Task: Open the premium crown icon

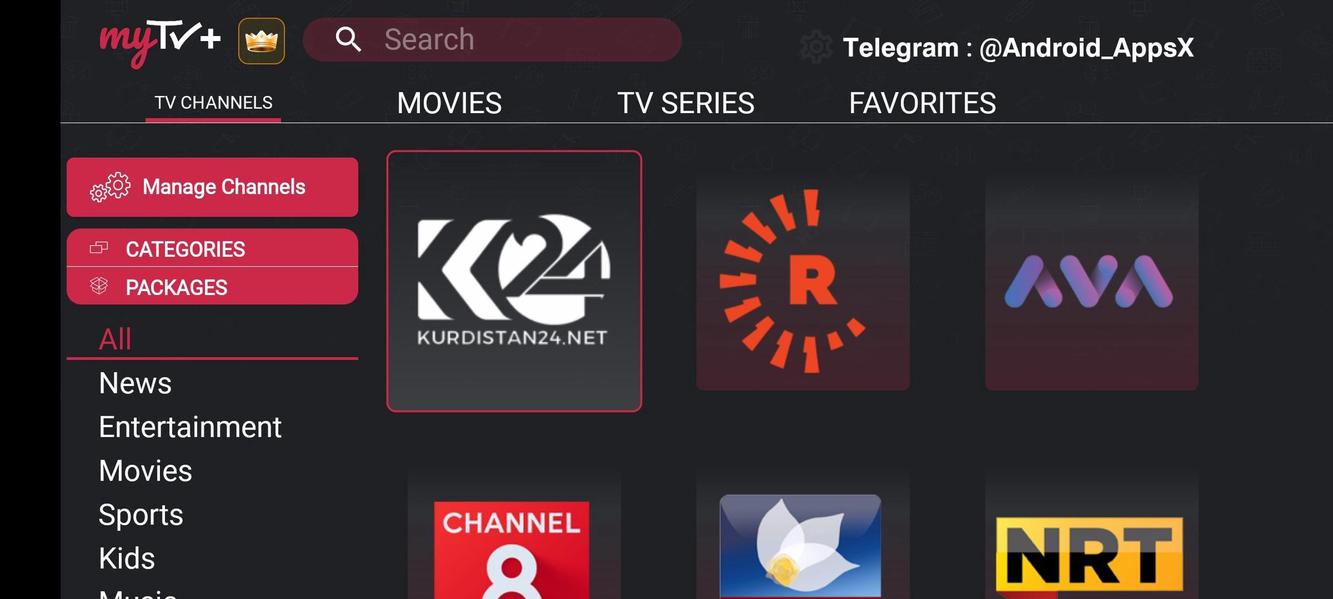Action: 261,41
